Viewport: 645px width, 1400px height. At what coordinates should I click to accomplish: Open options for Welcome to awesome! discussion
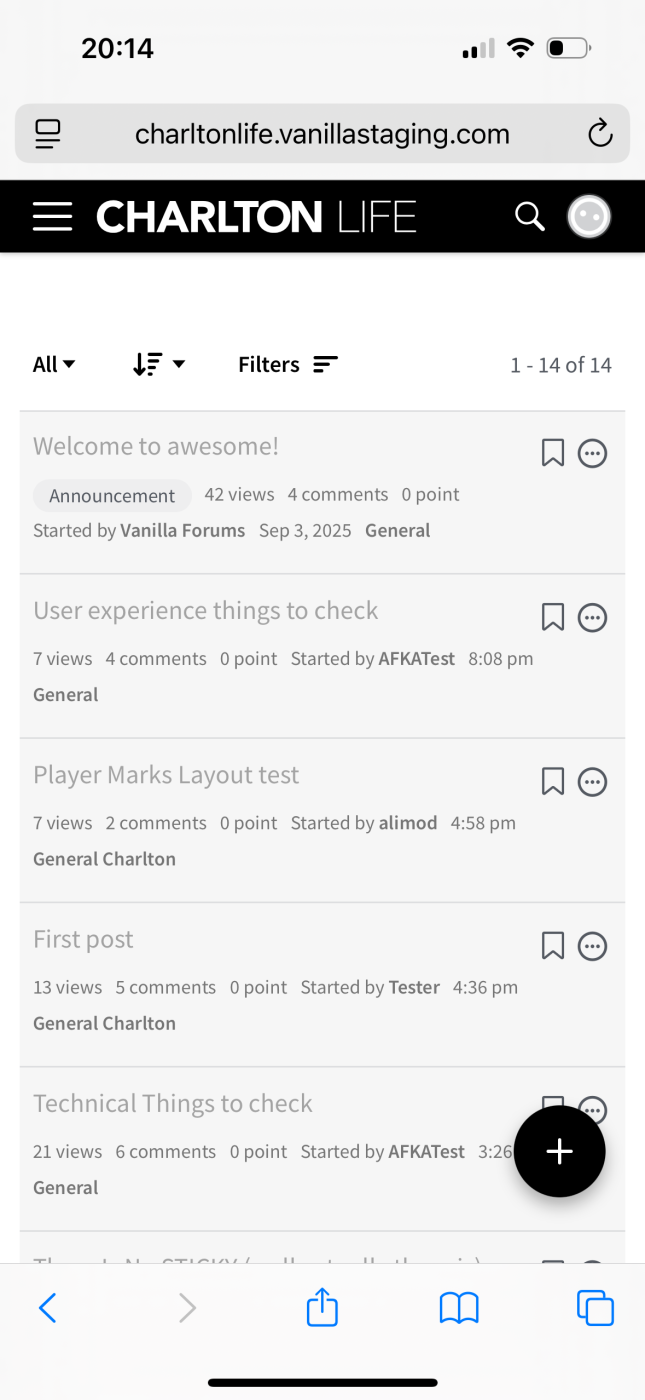593,453
